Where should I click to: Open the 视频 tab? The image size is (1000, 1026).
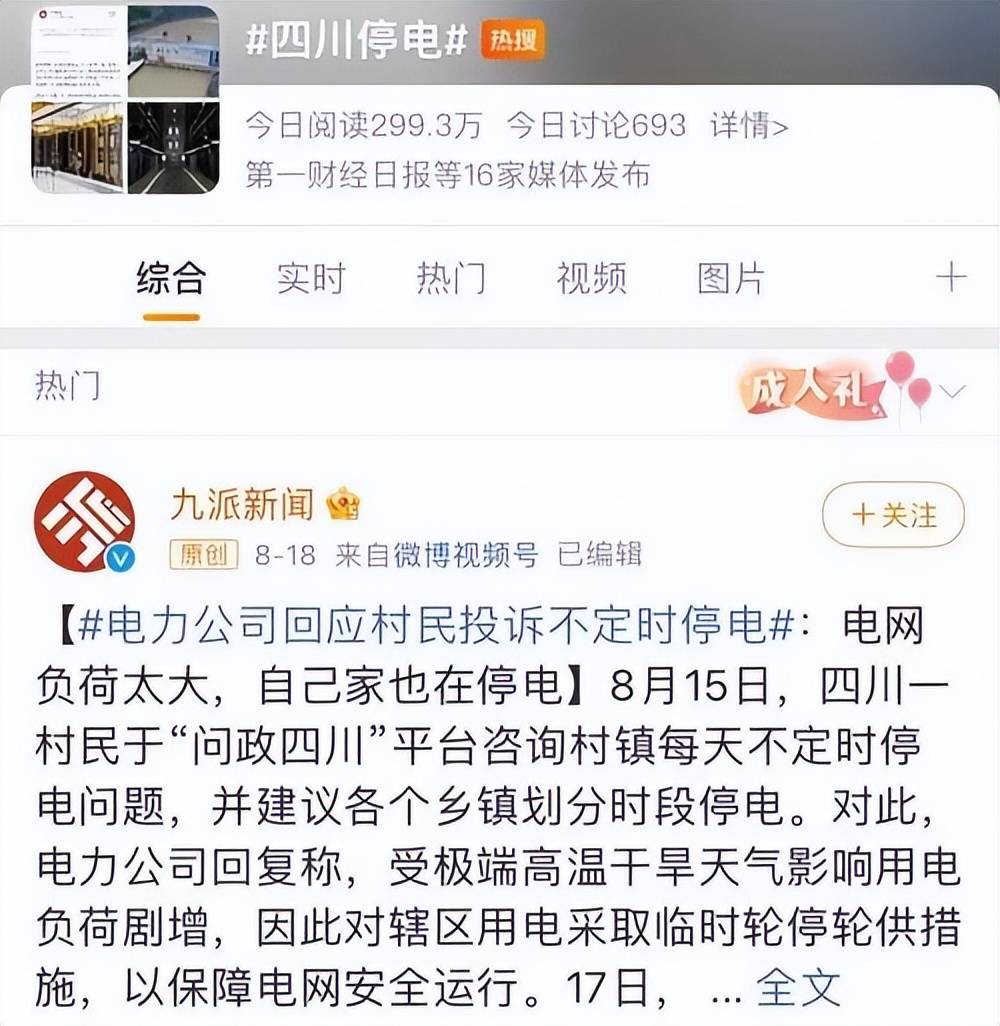[x=591, y=279]
